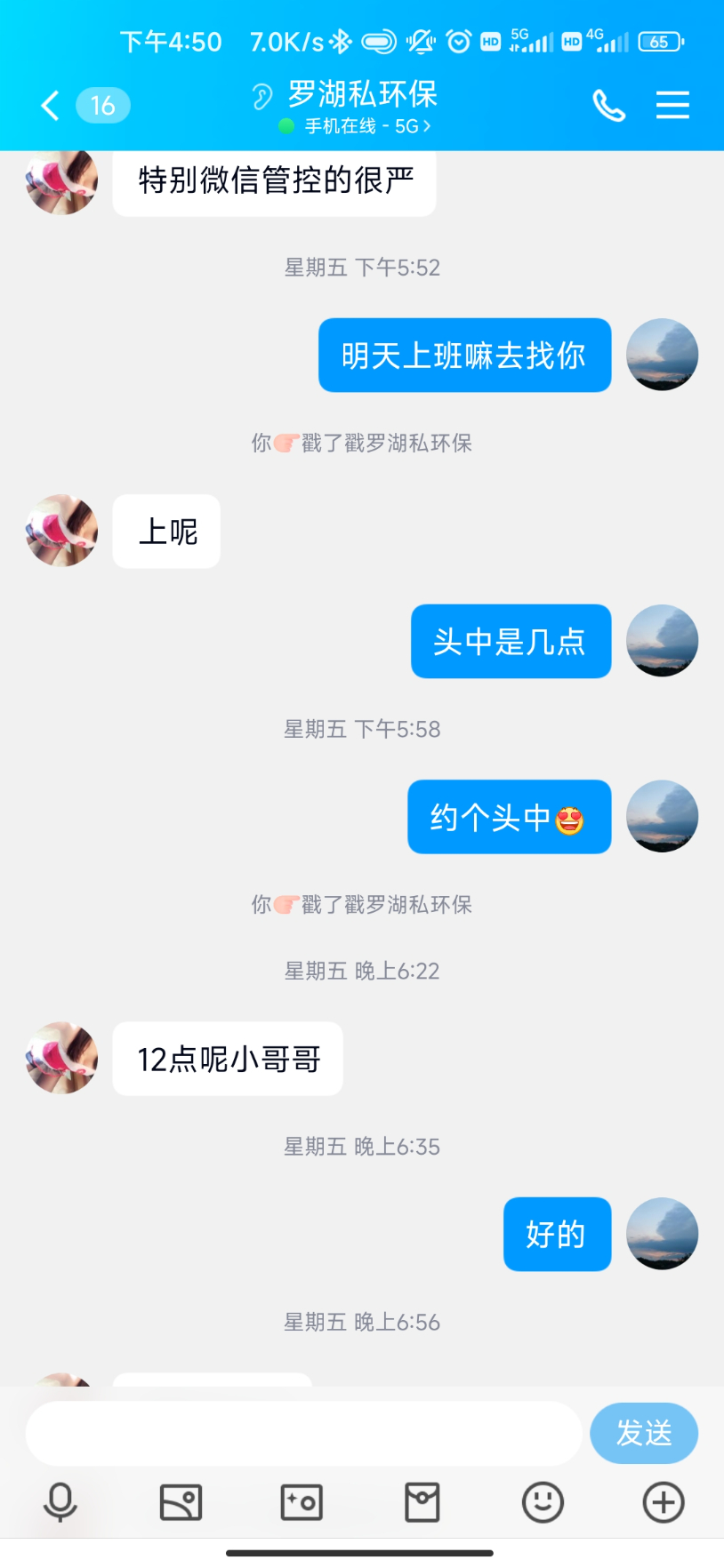Tap the 好的 message bubble
The image size is (724, 1568).
click(557, 1234)
